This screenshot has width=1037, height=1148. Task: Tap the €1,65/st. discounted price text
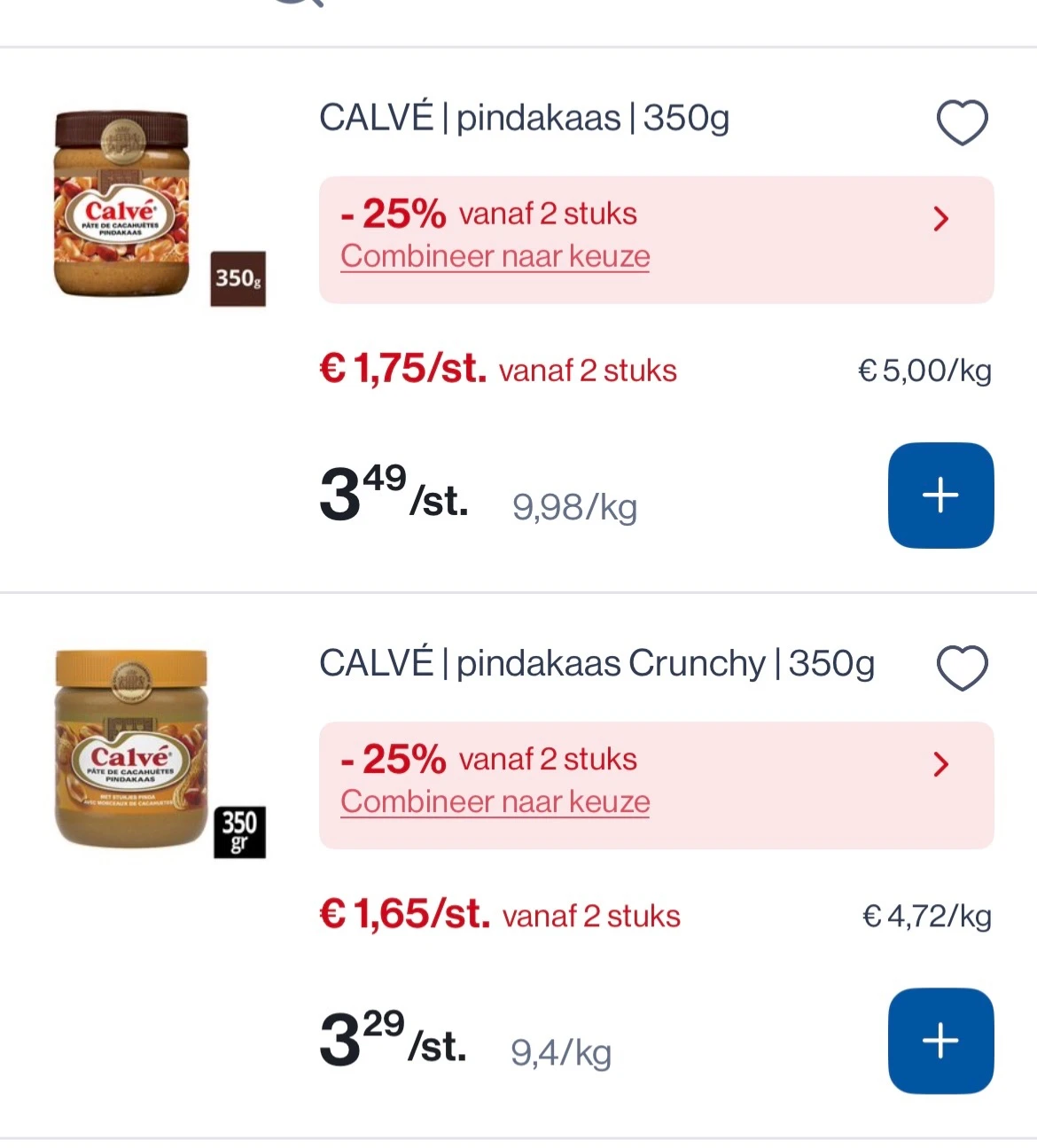[x=403, y=916]
